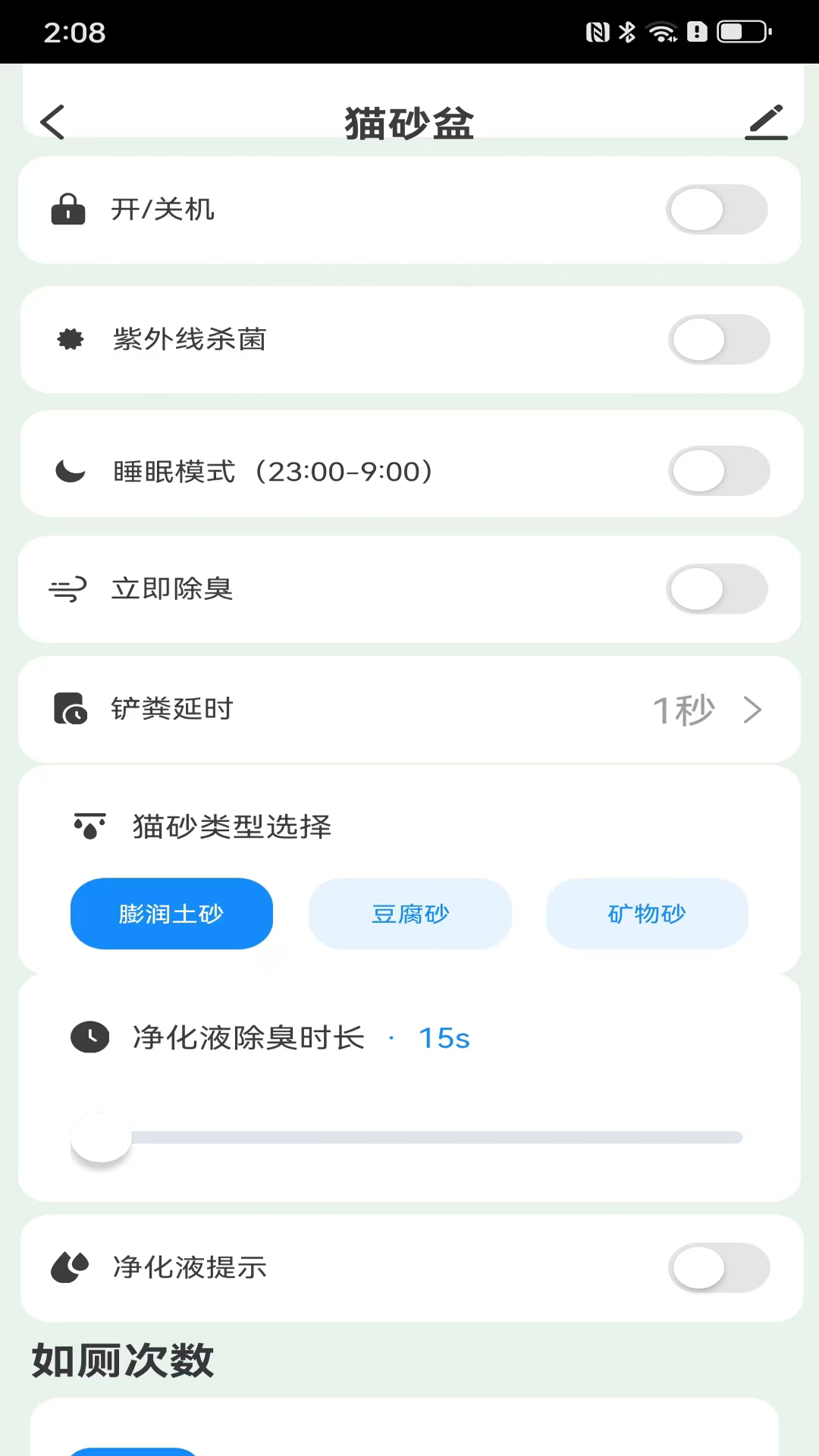The width and height of the screenshot is (819, 1456).
Task: Click the selected 膨润土砂 button
Action: (x=171, y=914)
